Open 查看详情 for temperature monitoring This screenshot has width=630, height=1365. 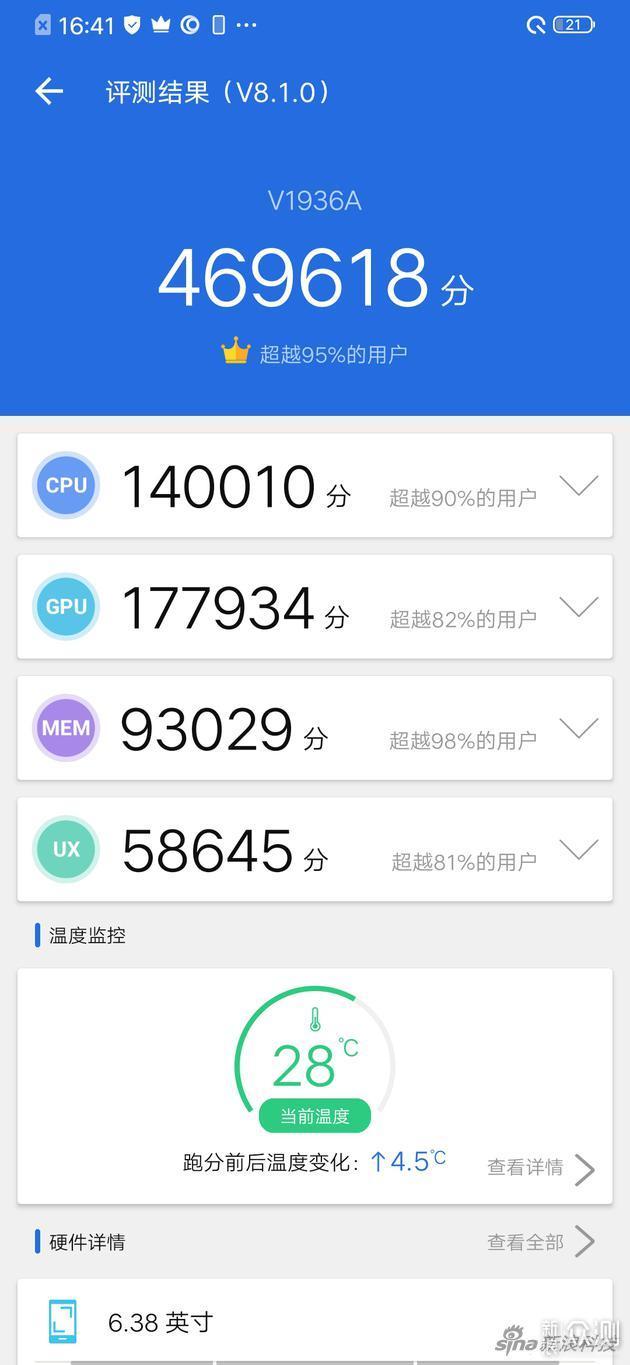(x=540, y=1167)
